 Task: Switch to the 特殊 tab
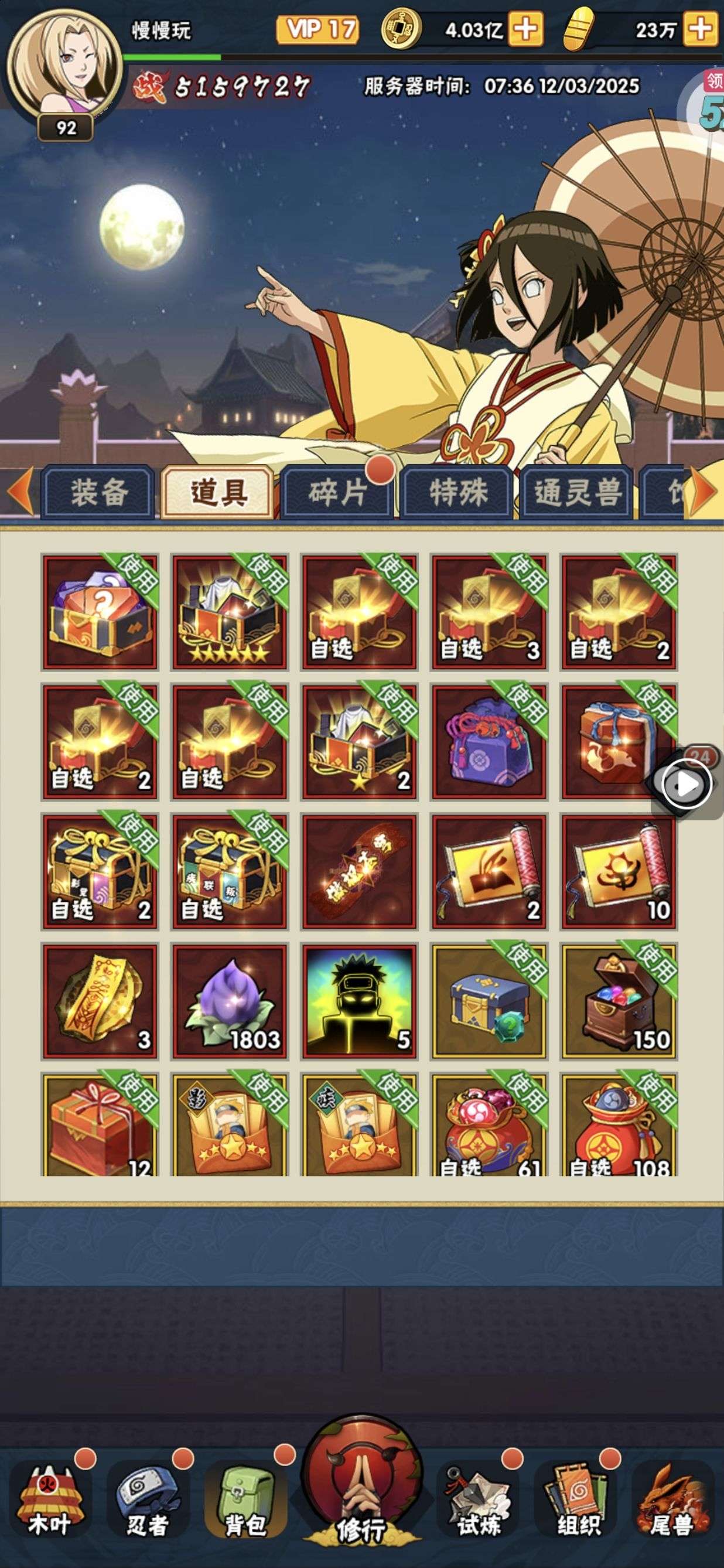457,492
